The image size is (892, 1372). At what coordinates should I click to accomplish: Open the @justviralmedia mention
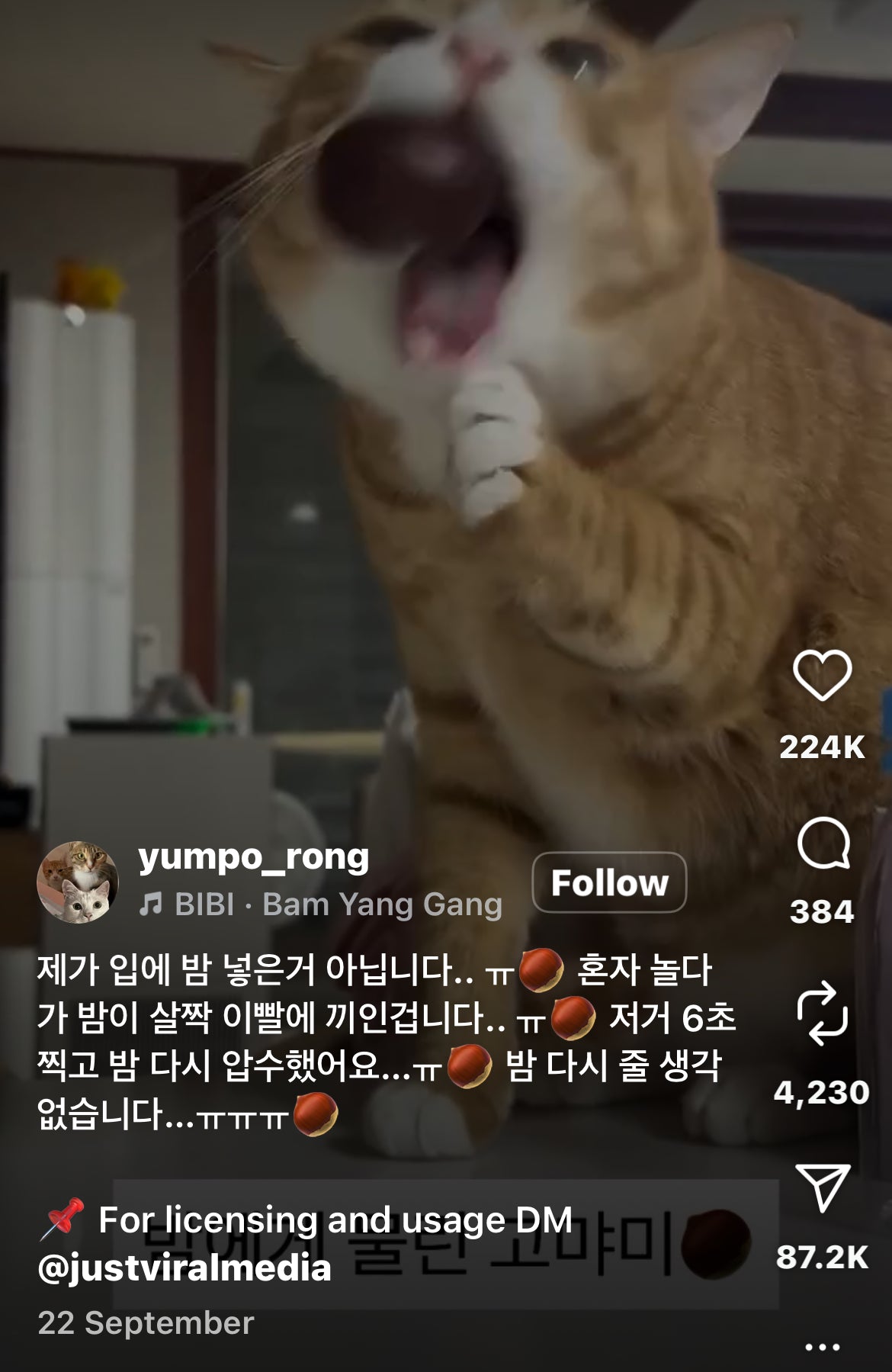click(x=184, y=1268)
